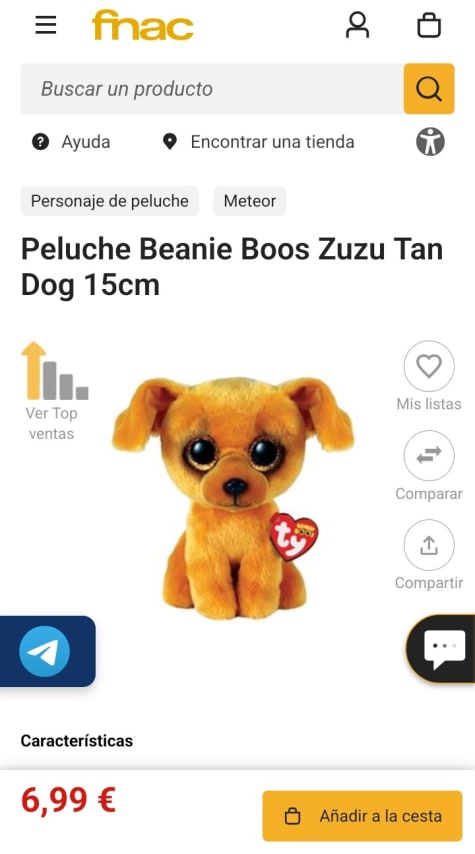
Task: Open the plush dog product image
Action: tap(233, 498)
